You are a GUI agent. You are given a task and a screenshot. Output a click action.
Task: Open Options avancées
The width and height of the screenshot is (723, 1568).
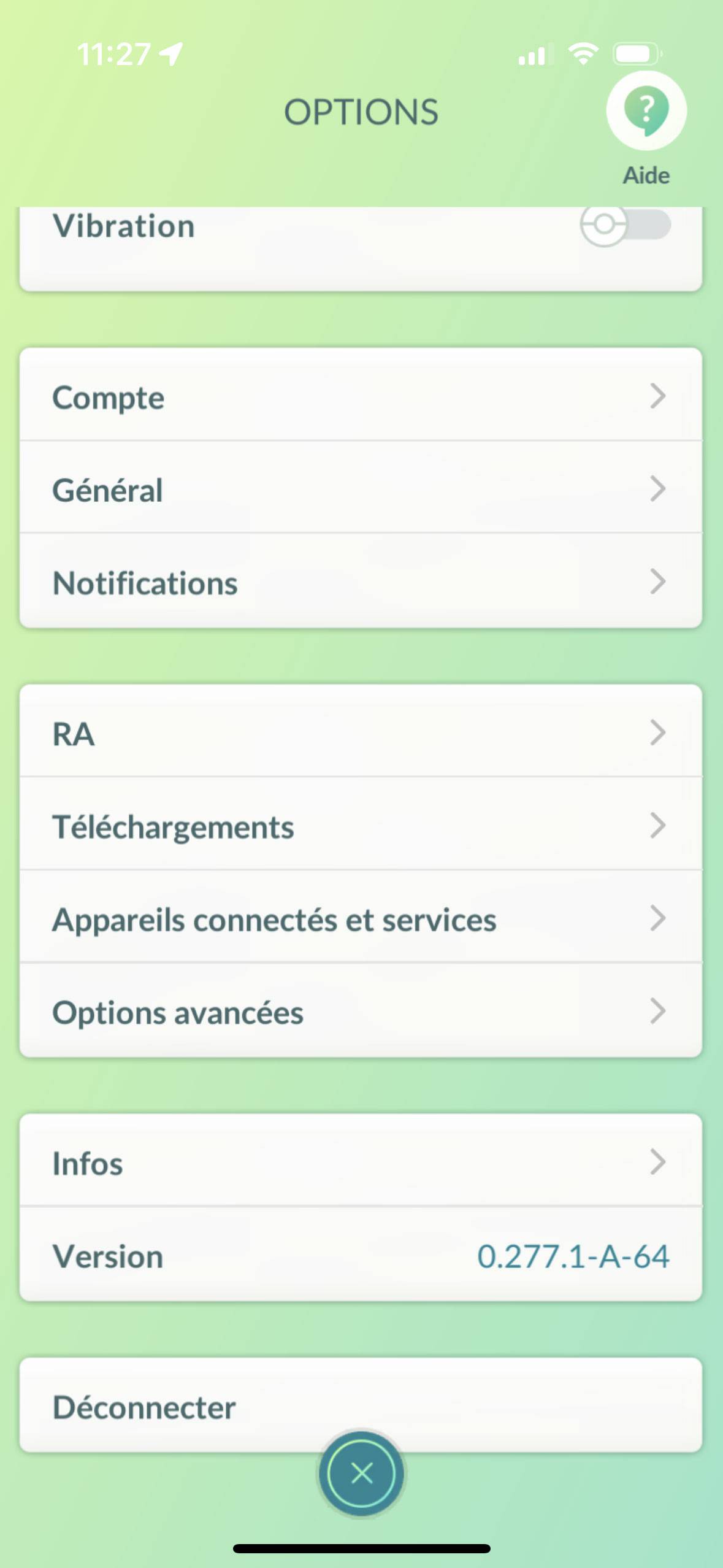(x=361, y=1010)
